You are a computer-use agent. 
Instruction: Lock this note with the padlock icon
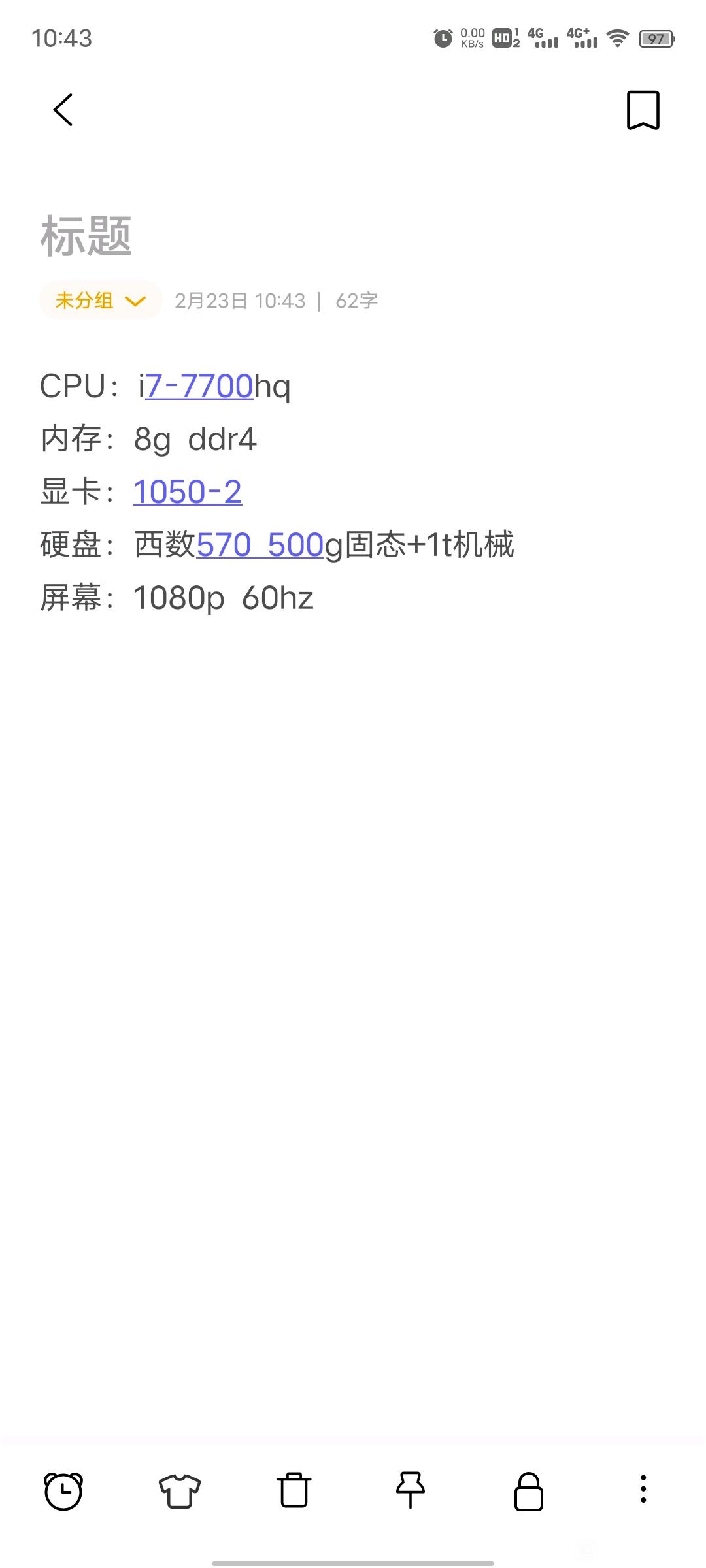coord(528,1492)
